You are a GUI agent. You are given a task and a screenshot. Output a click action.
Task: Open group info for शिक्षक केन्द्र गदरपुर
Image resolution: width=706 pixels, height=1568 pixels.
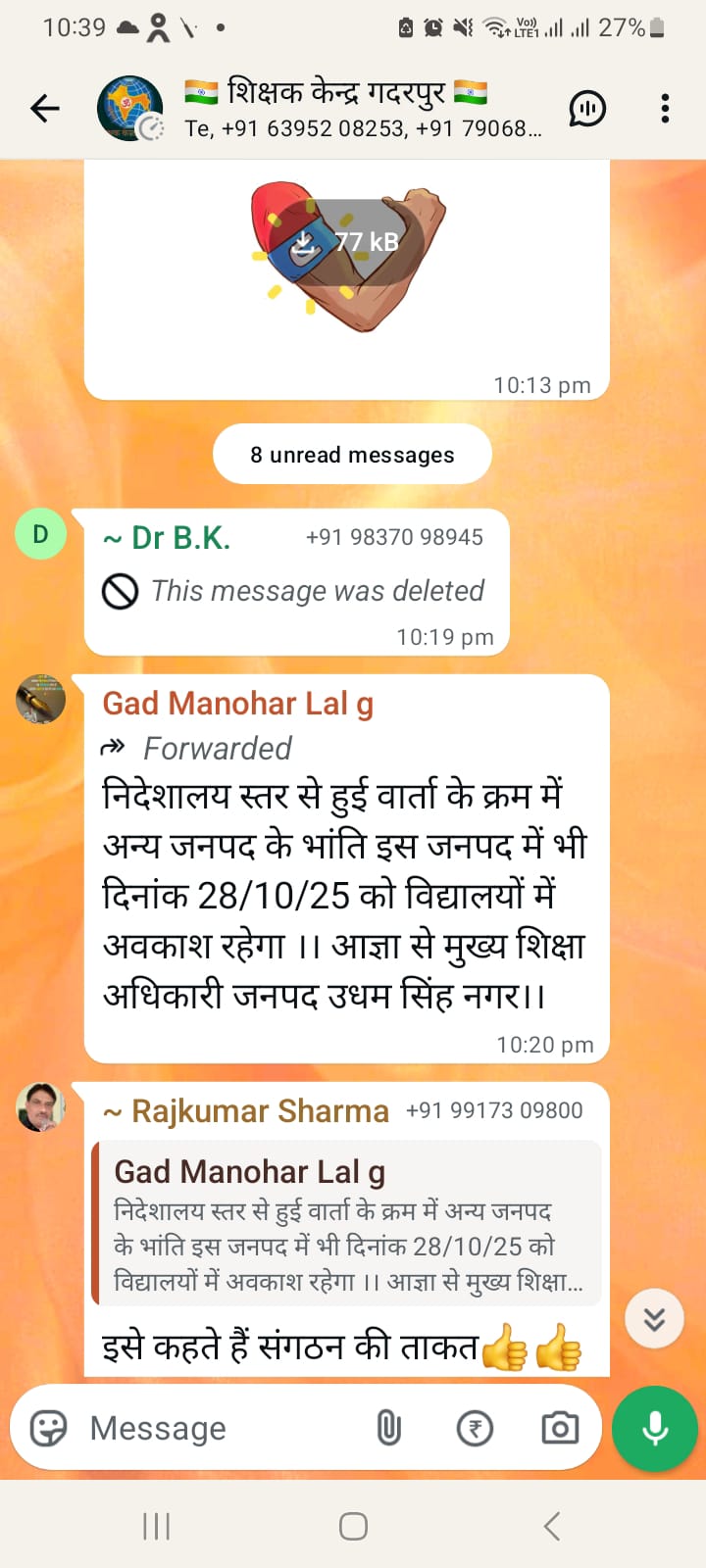tap(363, 109)
